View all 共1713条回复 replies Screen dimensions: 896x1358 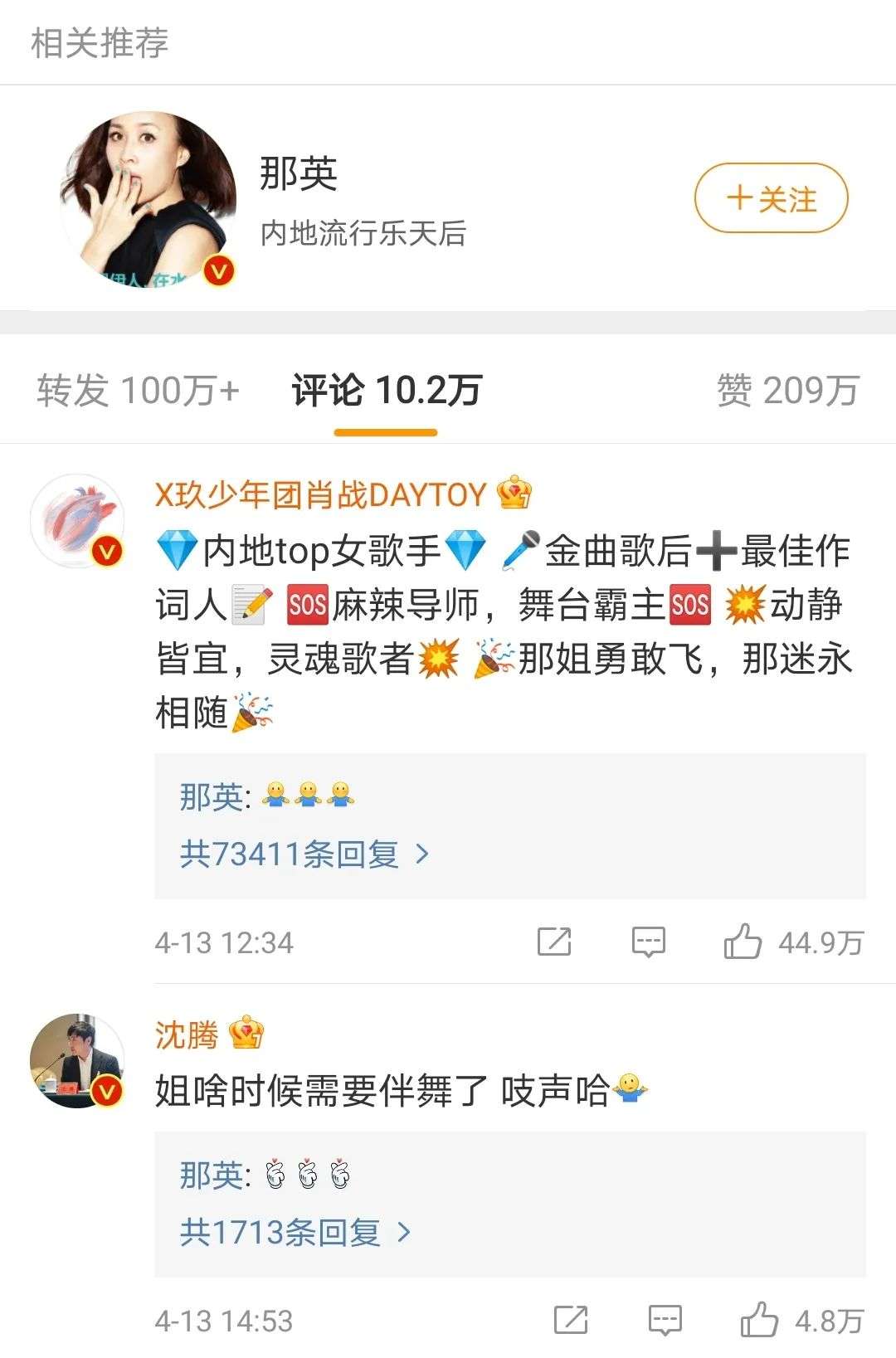point(295,1233)
